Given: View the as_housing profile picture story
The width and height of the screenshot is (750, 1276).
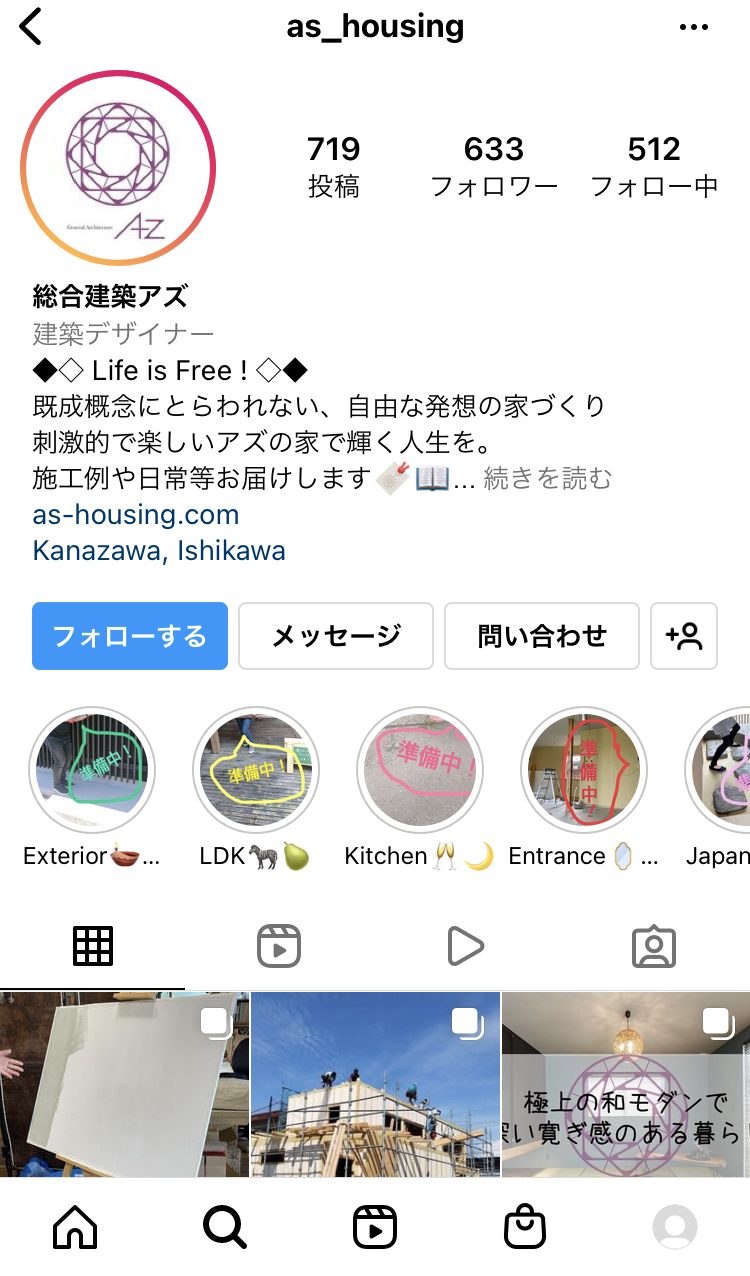Looking at the screenshot, I should click(118, 168).
